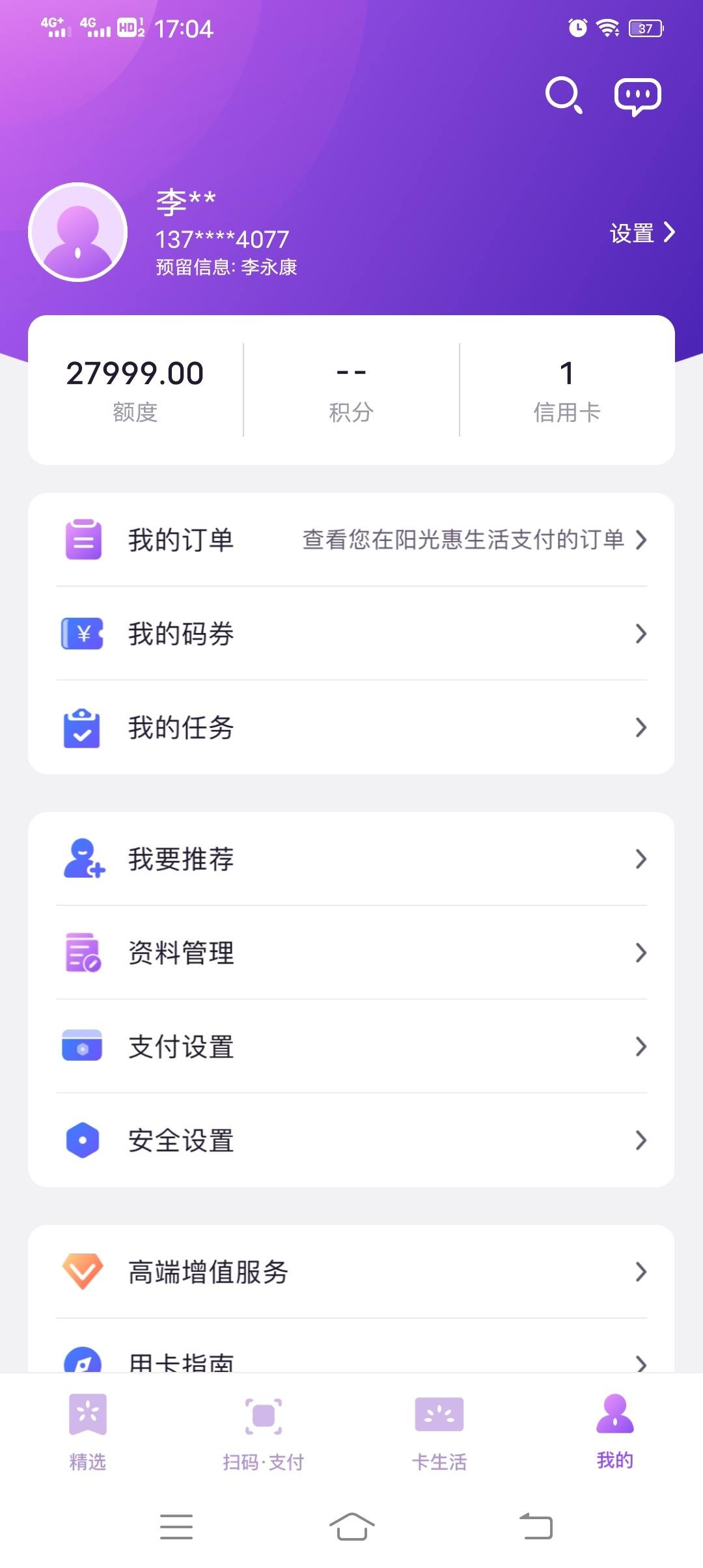The width and height of the screenshot is (703, 1568).
Task: Open the 积分 points section
Action: [x=351, y=390]
